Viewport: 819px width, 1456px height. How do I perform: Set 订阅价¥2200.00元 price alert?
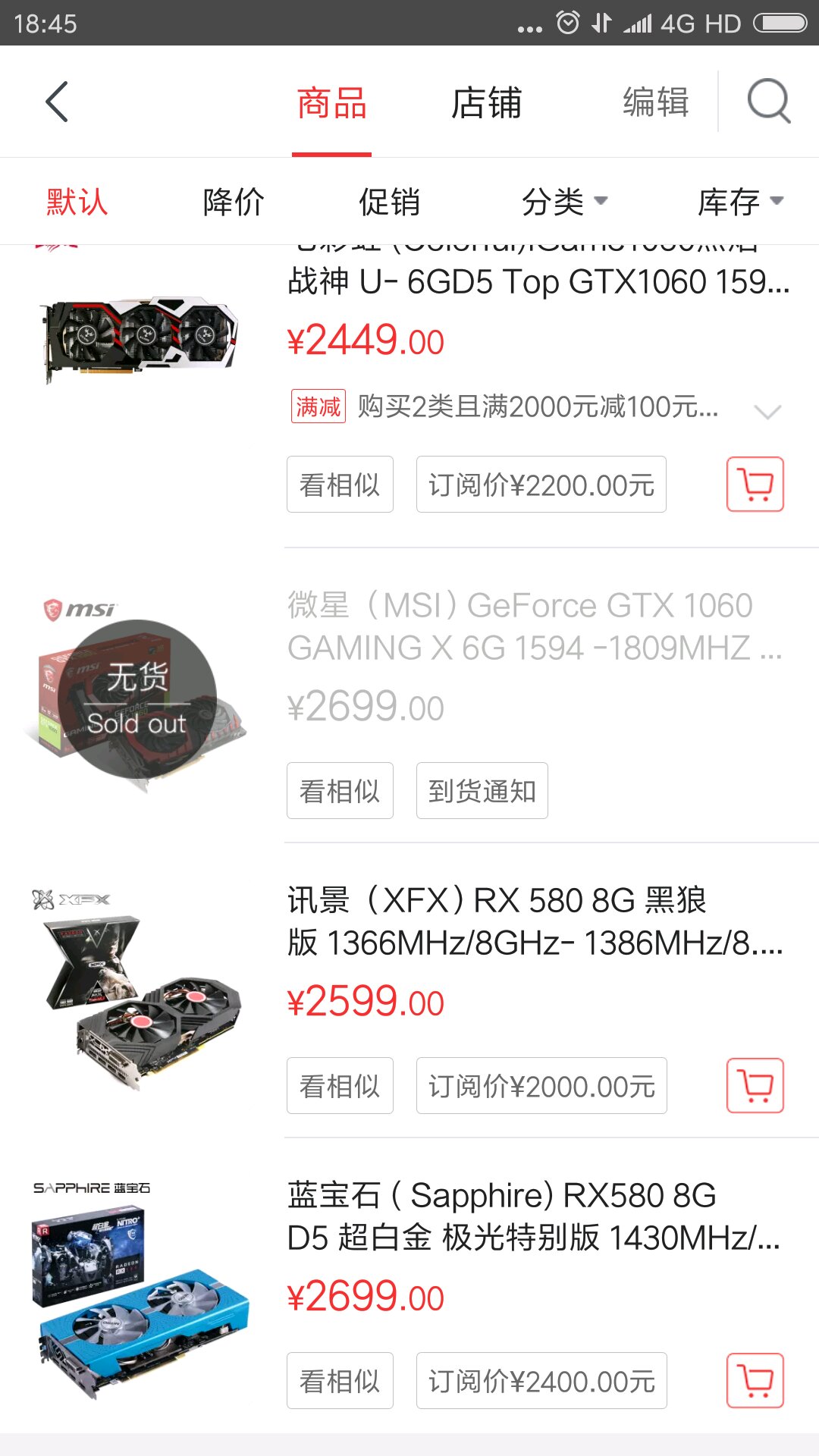[541, 485]
